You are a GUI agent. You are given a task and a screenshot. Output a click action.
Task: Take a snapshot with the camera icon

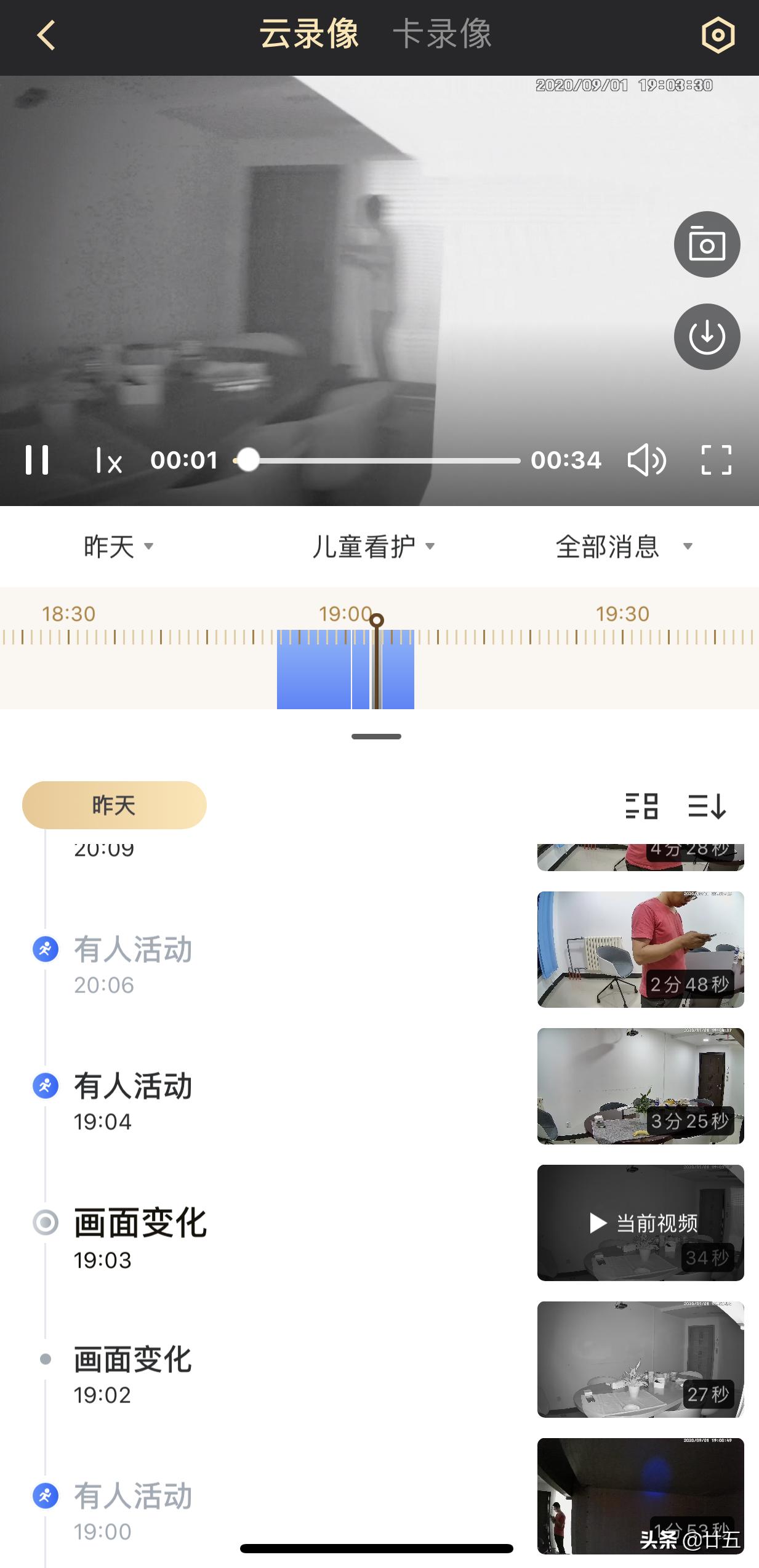click(706, 244)
